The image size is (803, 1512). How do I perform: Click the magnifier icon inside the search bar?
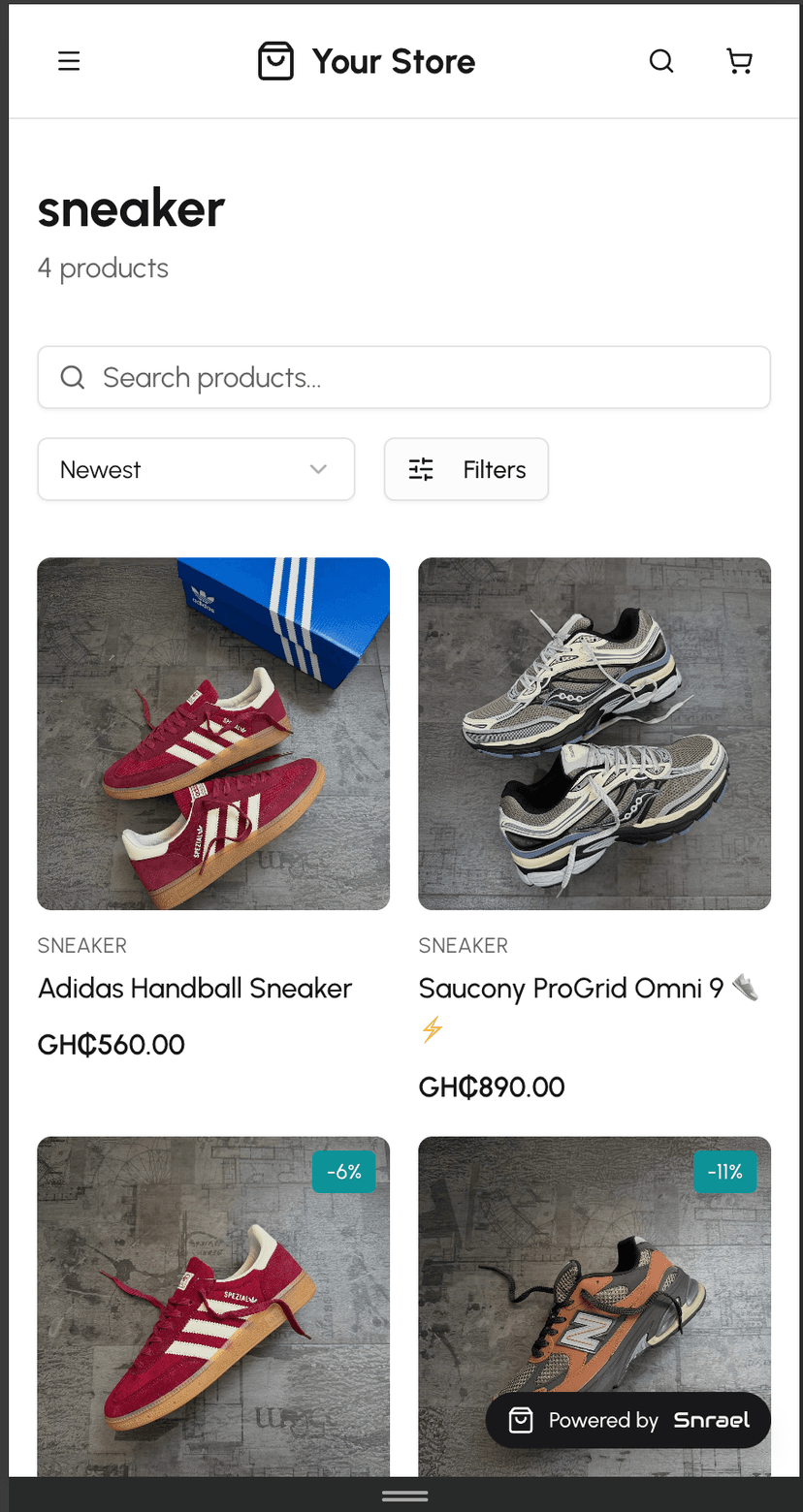click(73, 377)
